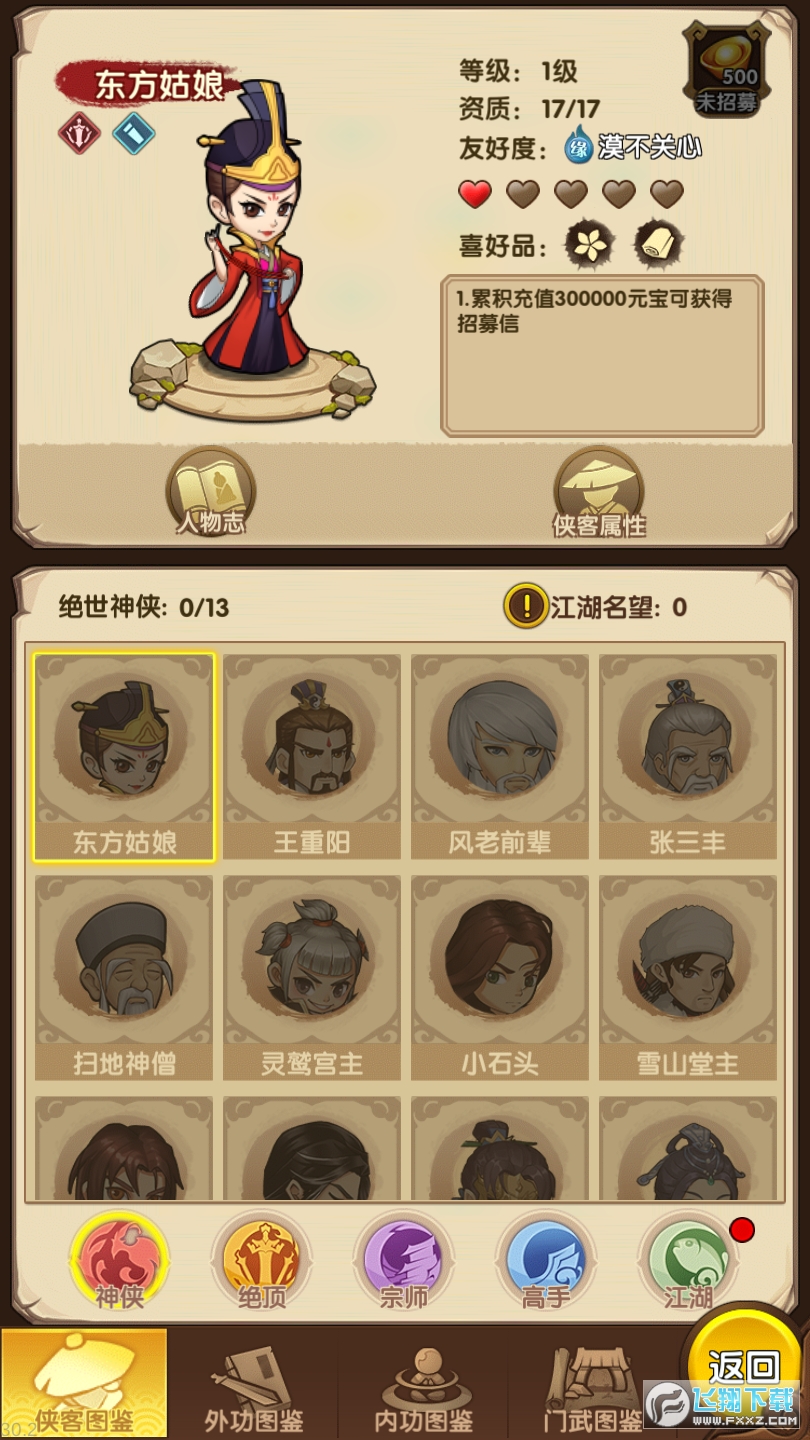
Task: Show the 江湖 rank heroes
Action: (688, 1262)
